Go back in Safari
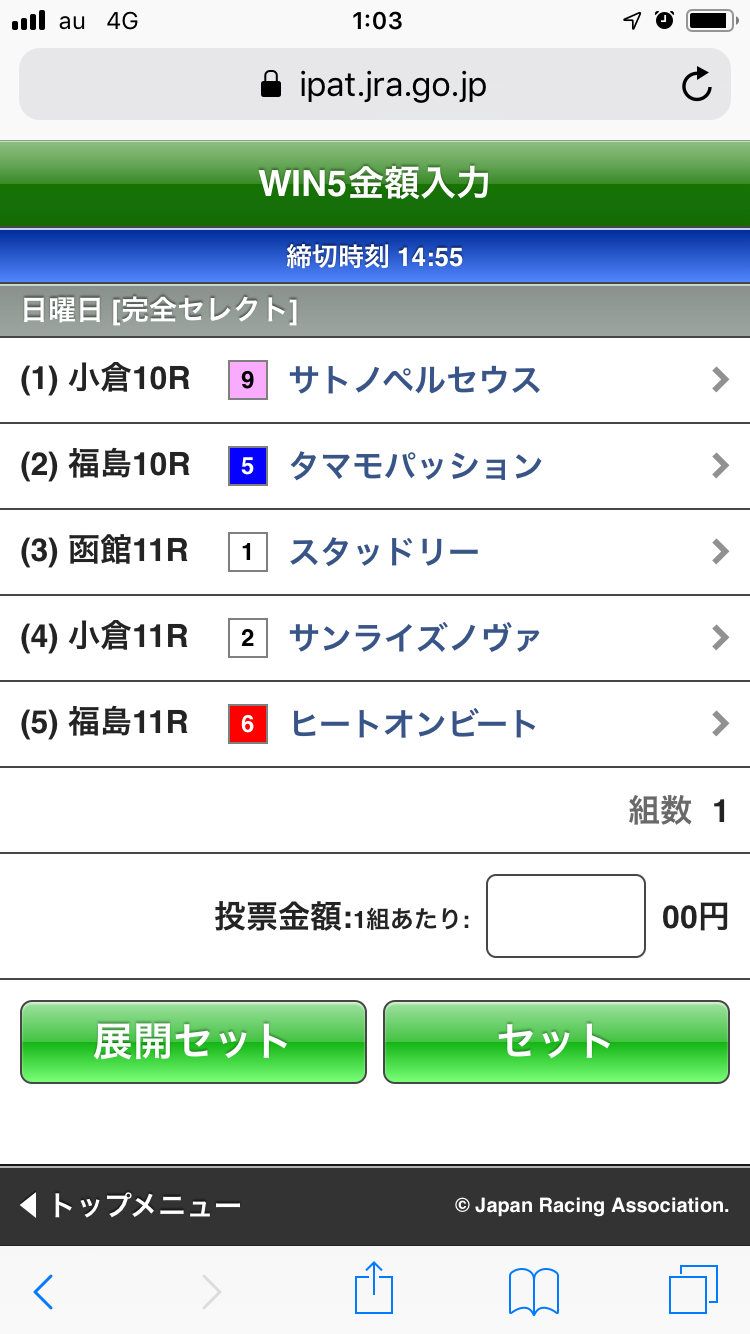Screen dimensions: 750x1334 (x=44, y=1291)
